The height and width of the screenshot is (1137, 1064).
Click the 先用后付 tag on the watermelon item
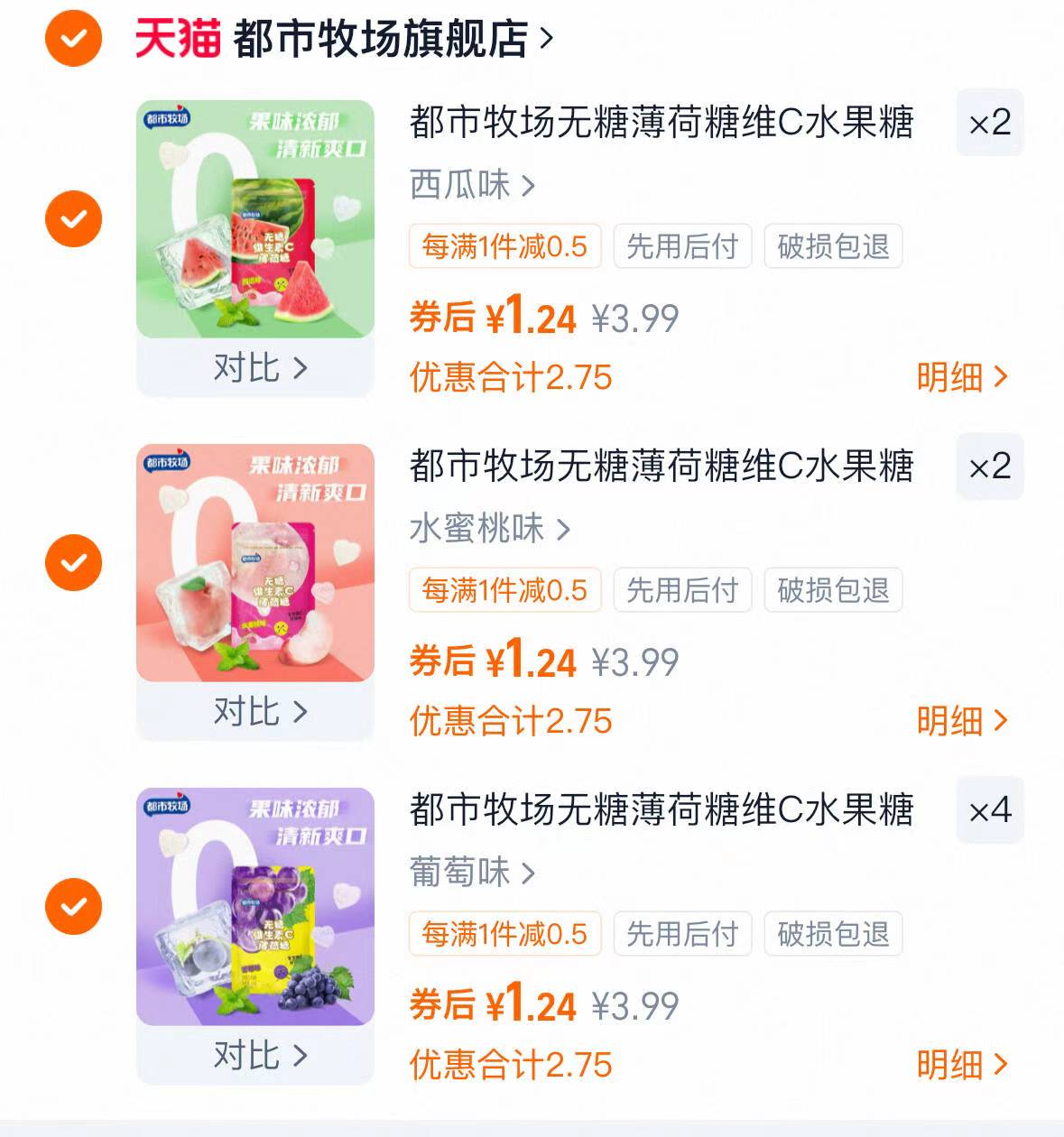pos(681,246)
